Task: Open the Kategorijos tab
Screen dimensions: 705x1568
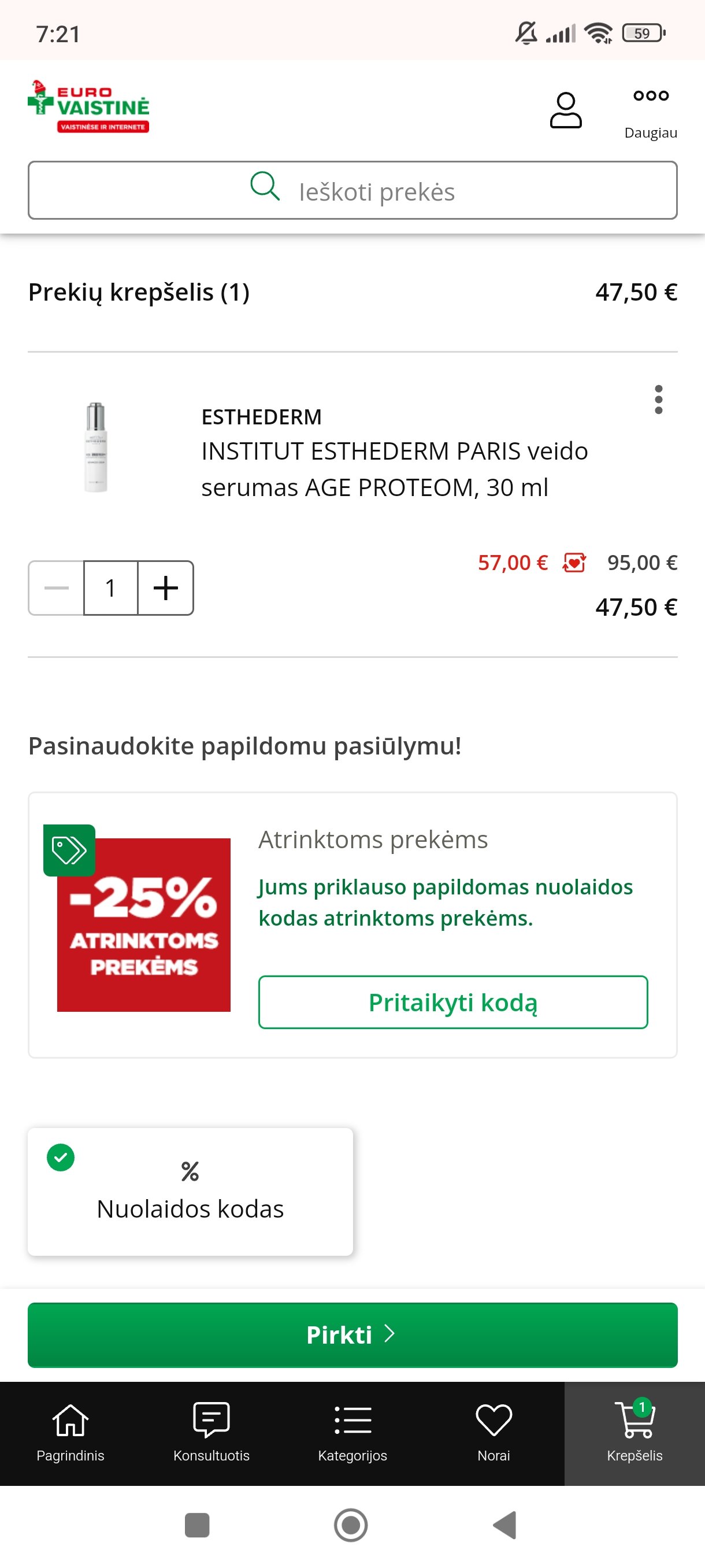Action: [352, 1433]
